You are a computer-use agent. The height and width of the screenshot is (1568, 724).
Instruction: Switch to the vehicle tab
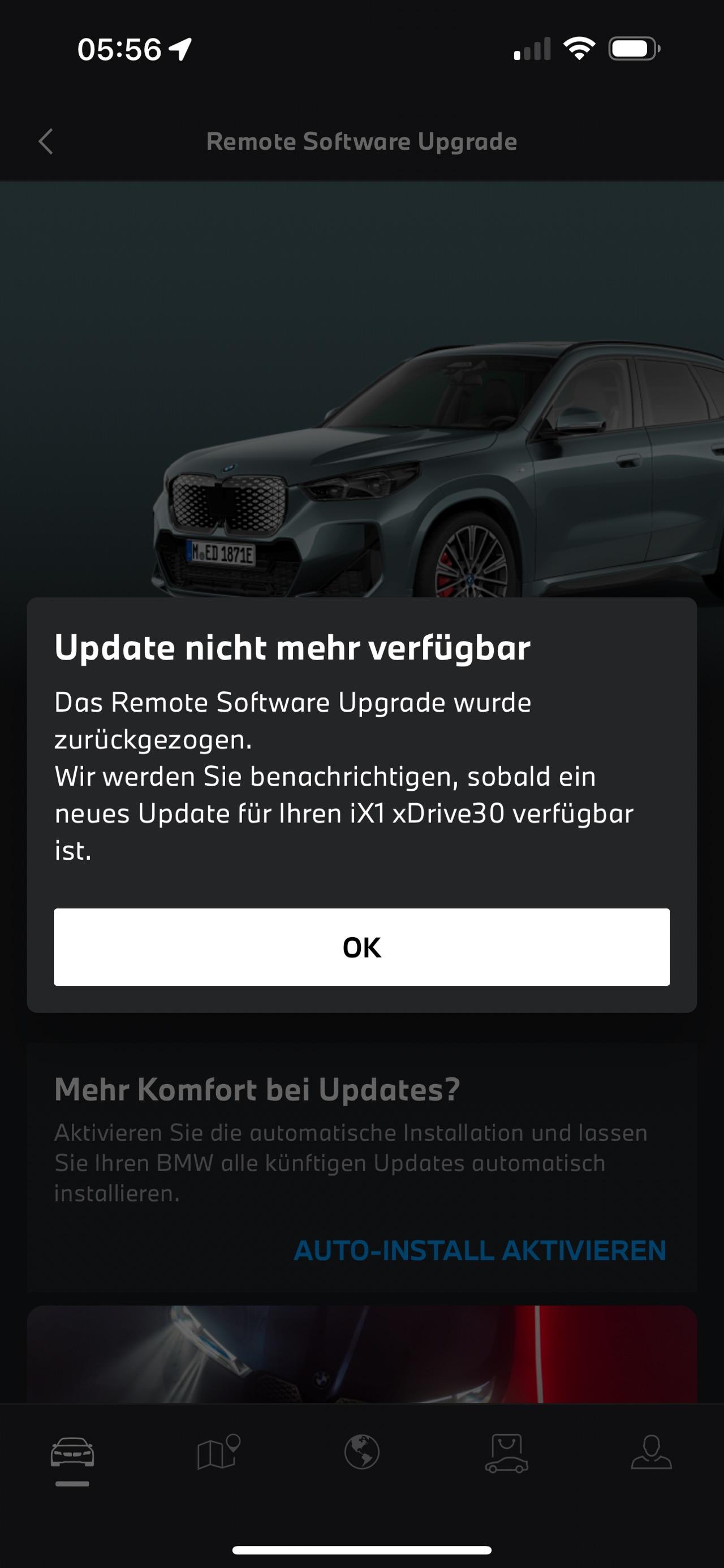[x=72, y=1454]
